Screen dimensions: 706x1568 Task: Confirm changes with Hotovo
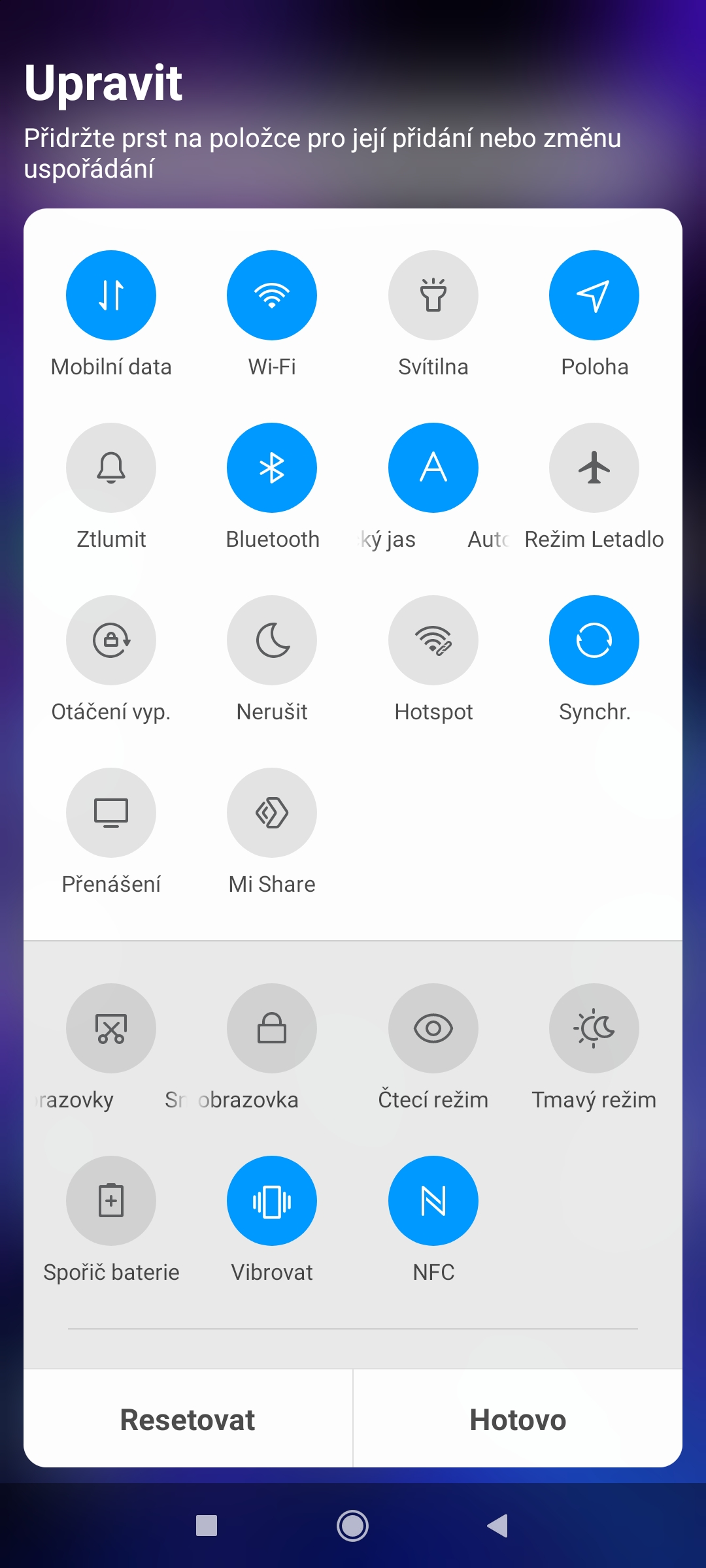tap(518, 1420)
